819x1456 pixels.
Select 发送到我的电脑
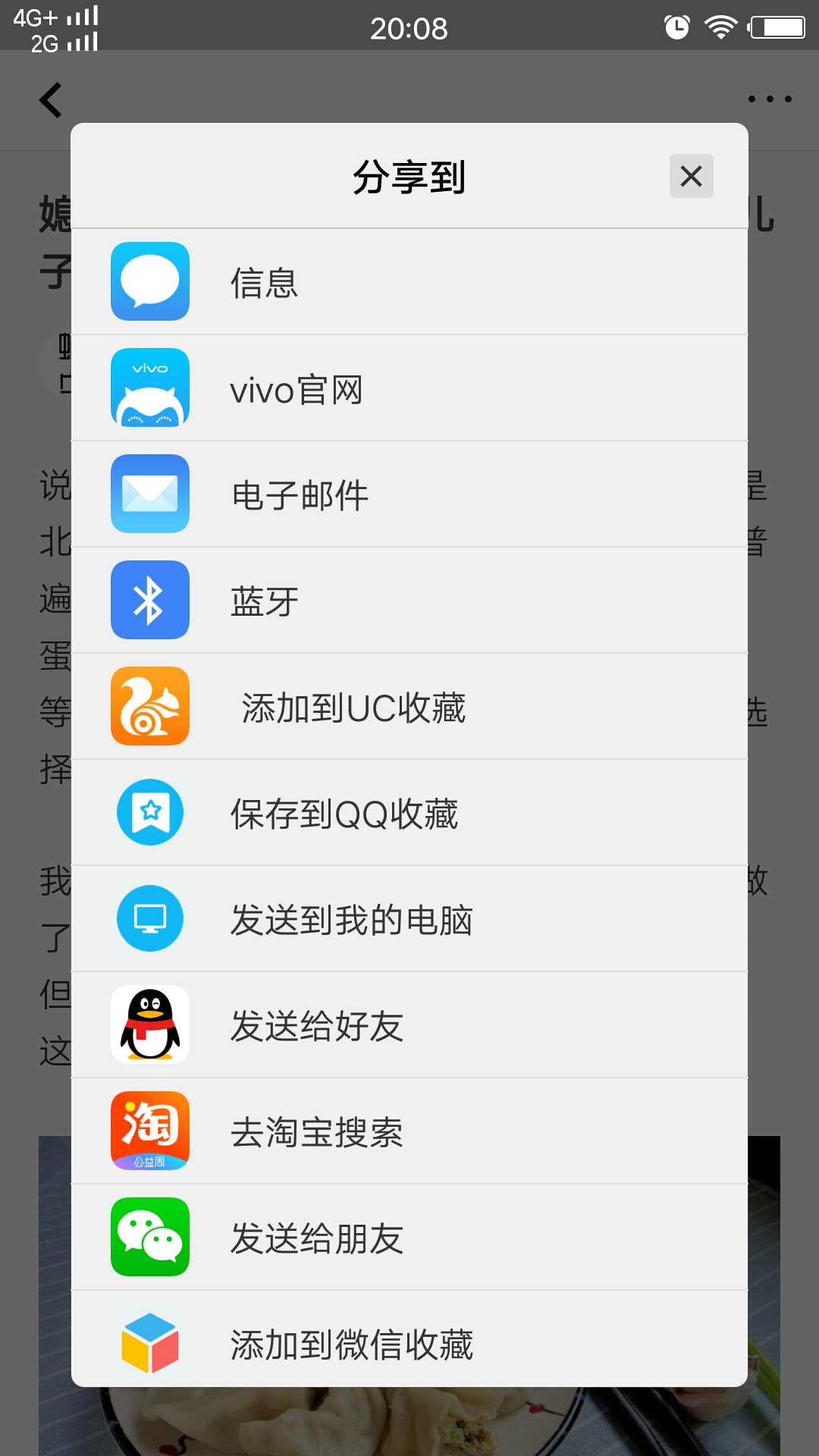(409, 919)
